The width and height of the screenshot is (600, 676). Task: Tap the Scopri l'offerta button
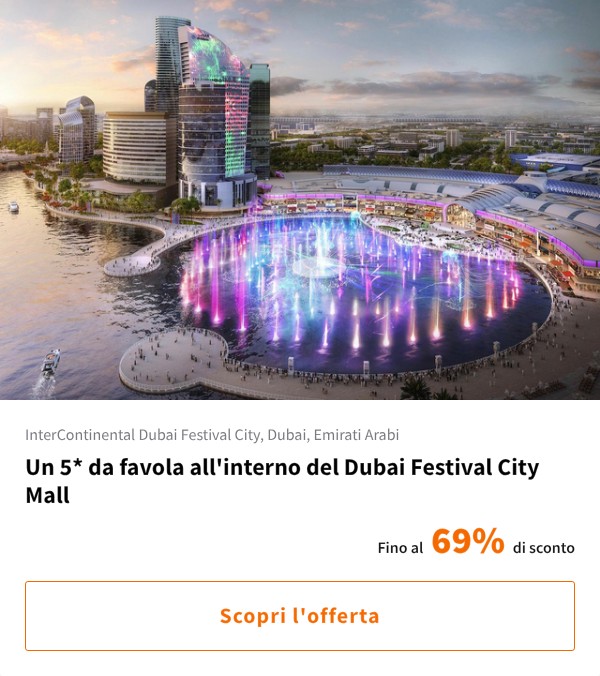pyautogui.click(x=299, y=616)
